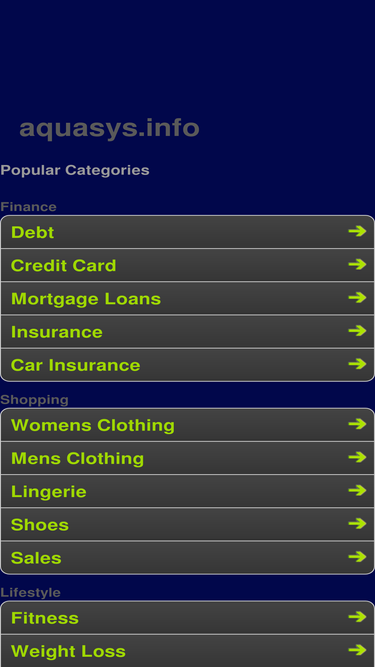This screenshot has height=667, width=375.
Task: Open the Shoes category
Action: (188, 524)
